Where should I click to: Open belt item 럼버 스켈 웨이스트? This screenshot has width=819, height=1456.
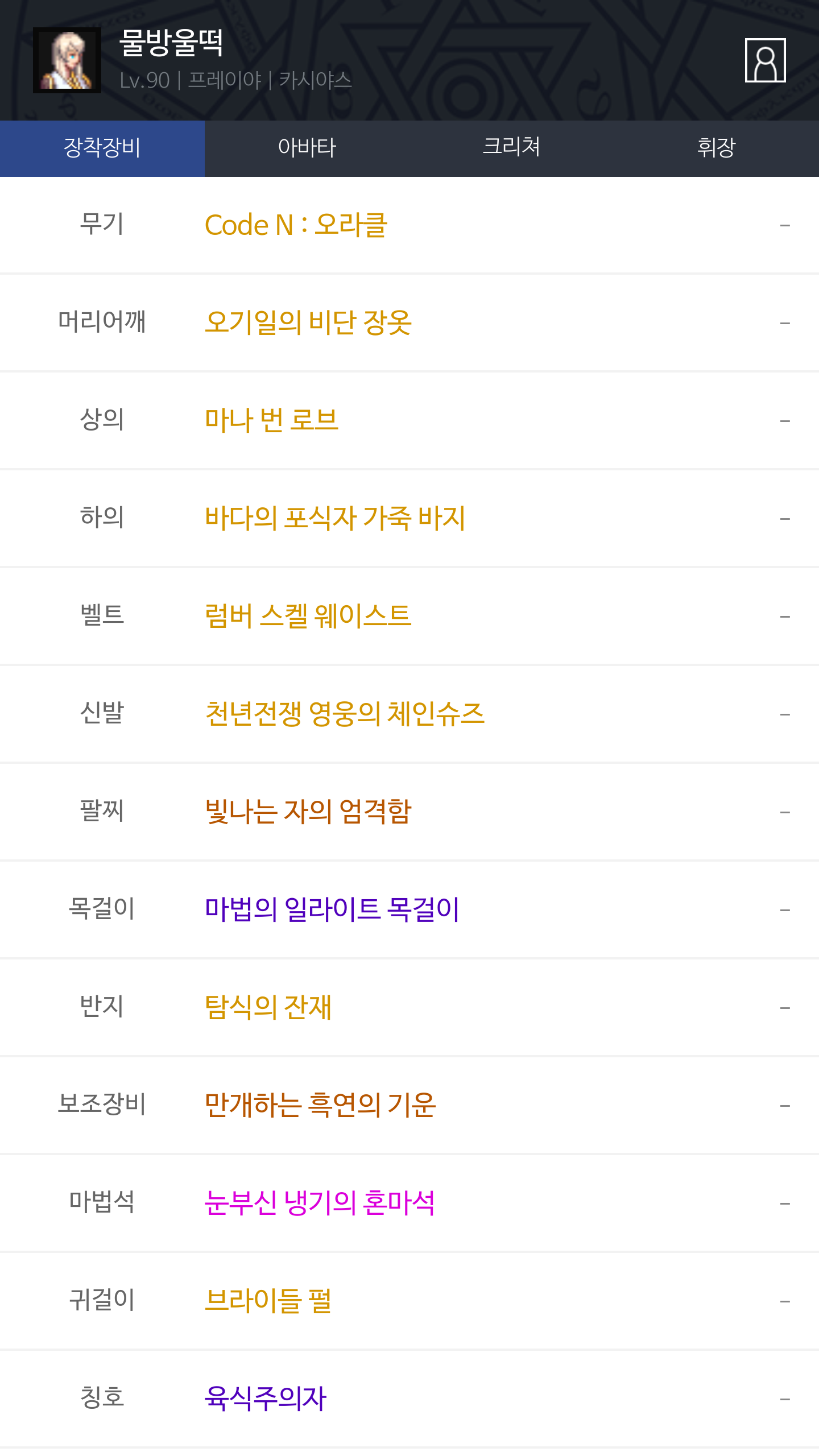pos(409,617)
